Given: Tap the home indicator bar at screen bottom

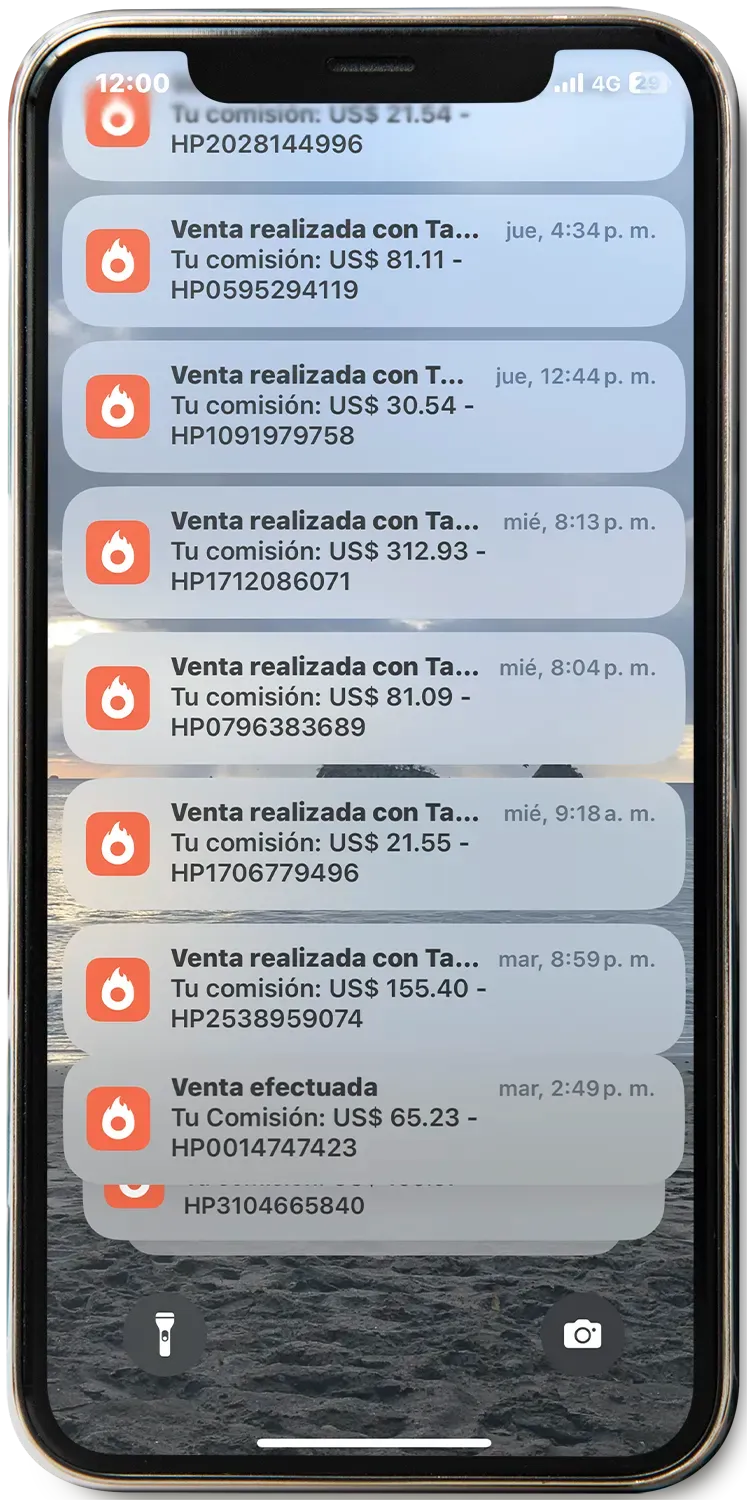Looking at the screenshot, I should pos(373,1444).
